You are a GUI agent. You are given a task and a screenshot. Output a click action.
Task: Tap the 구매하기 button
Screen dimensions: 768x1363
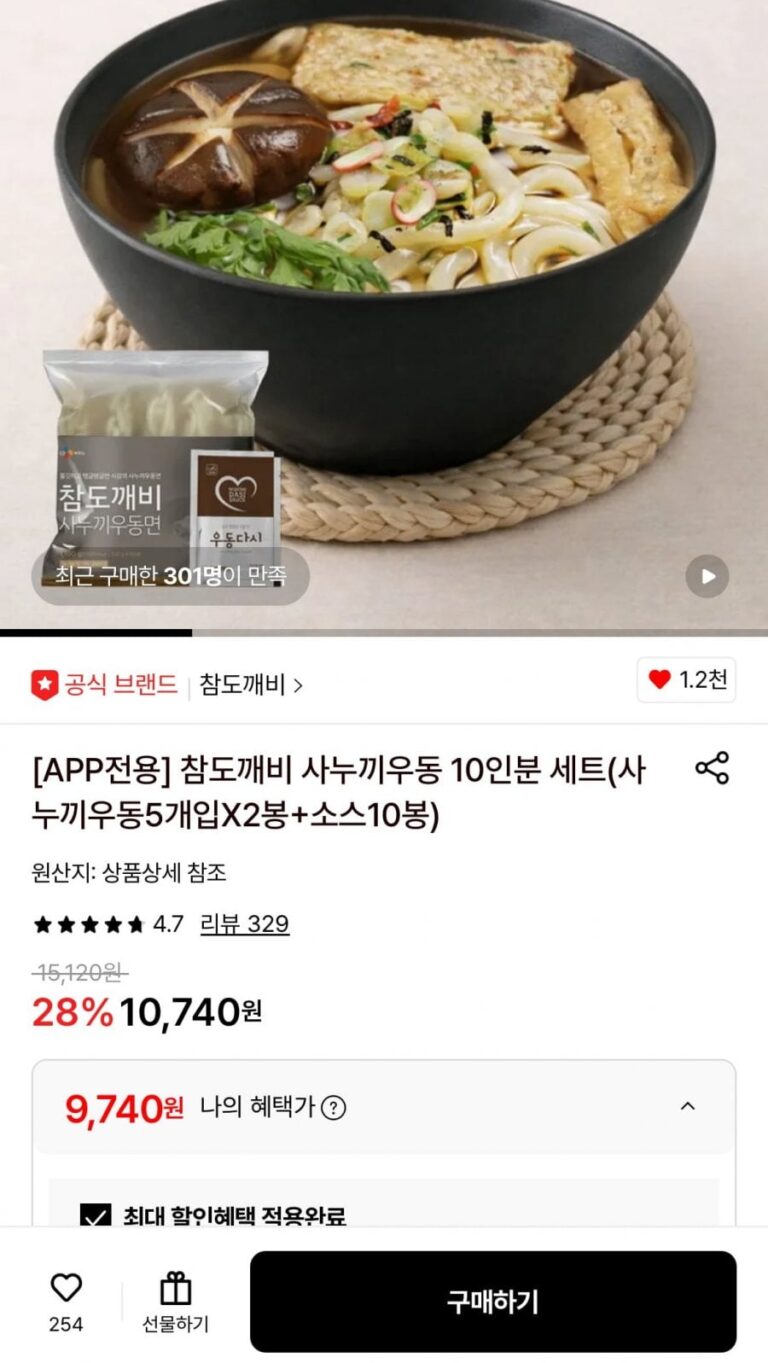pyautogui.click(x=492, y=1301)
